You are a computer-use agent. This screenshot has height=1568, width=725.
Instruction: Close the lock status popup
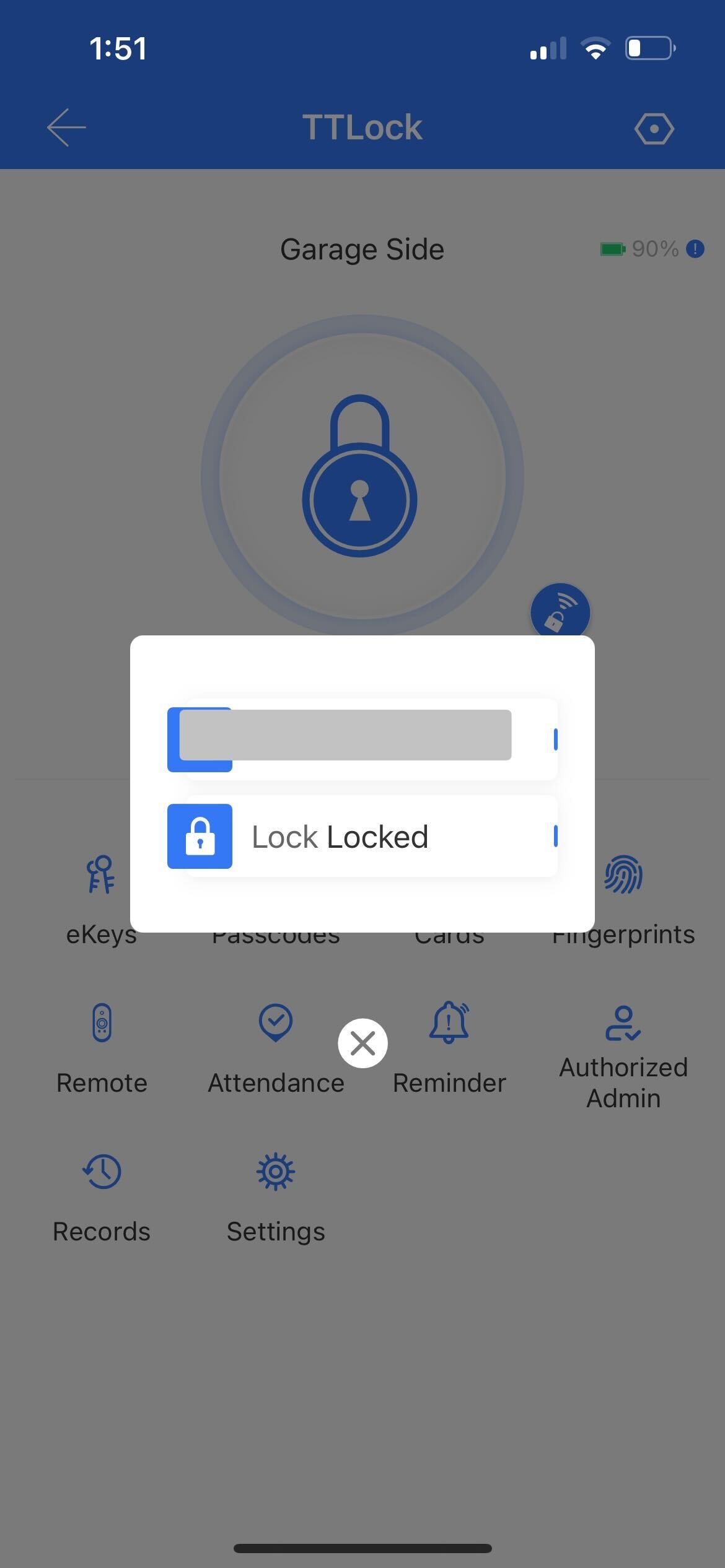tap(362, 1043)
